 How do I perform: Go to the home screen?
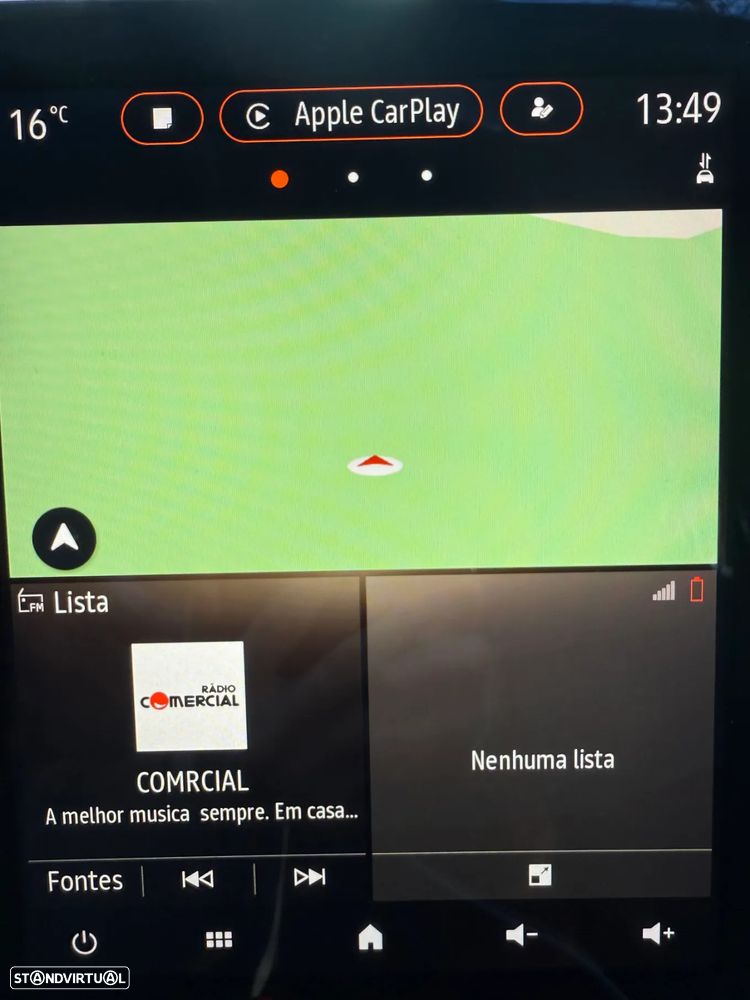pos(370,937)
